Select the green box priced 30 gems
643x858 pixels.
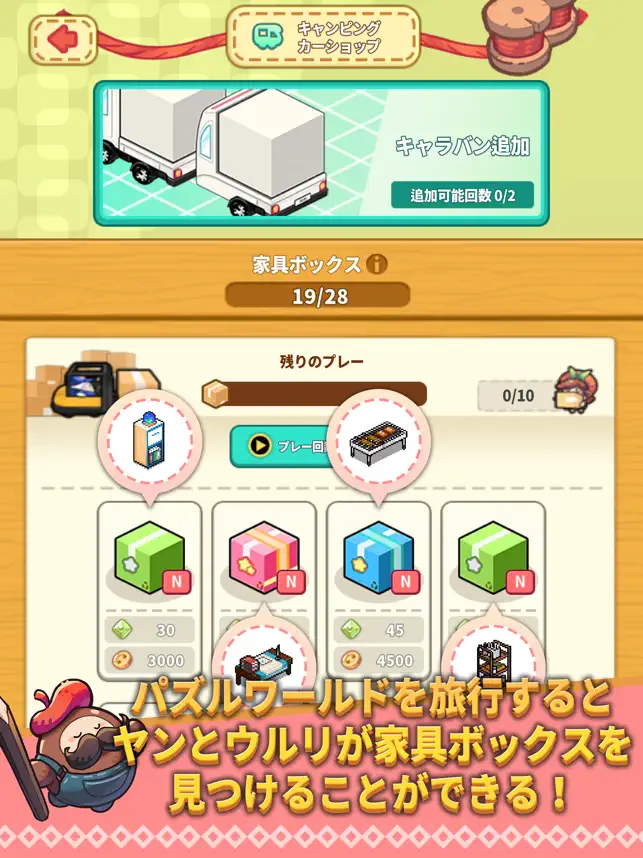point(149,560)
